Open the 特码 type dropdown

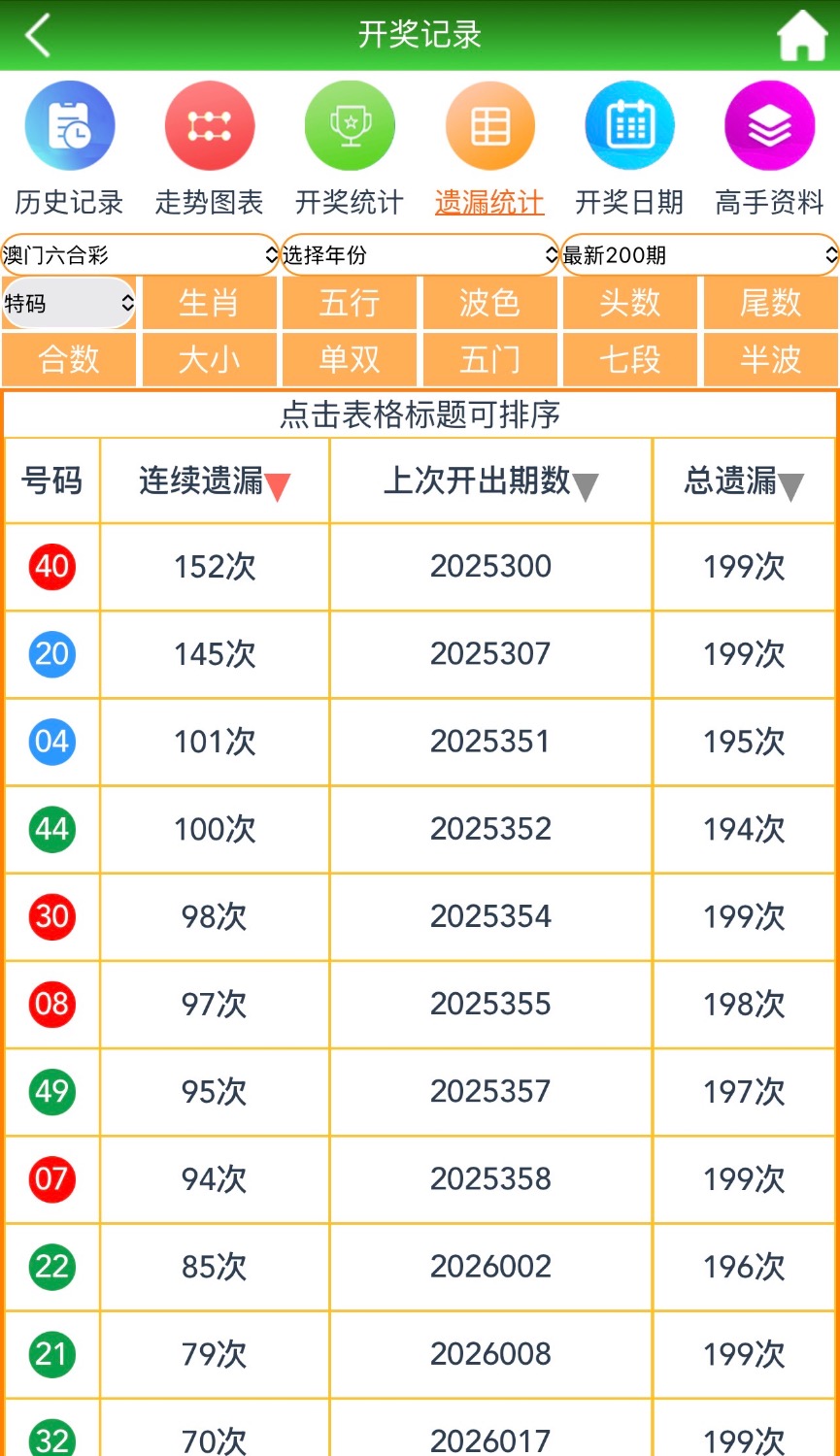click(x=69, y=304)
